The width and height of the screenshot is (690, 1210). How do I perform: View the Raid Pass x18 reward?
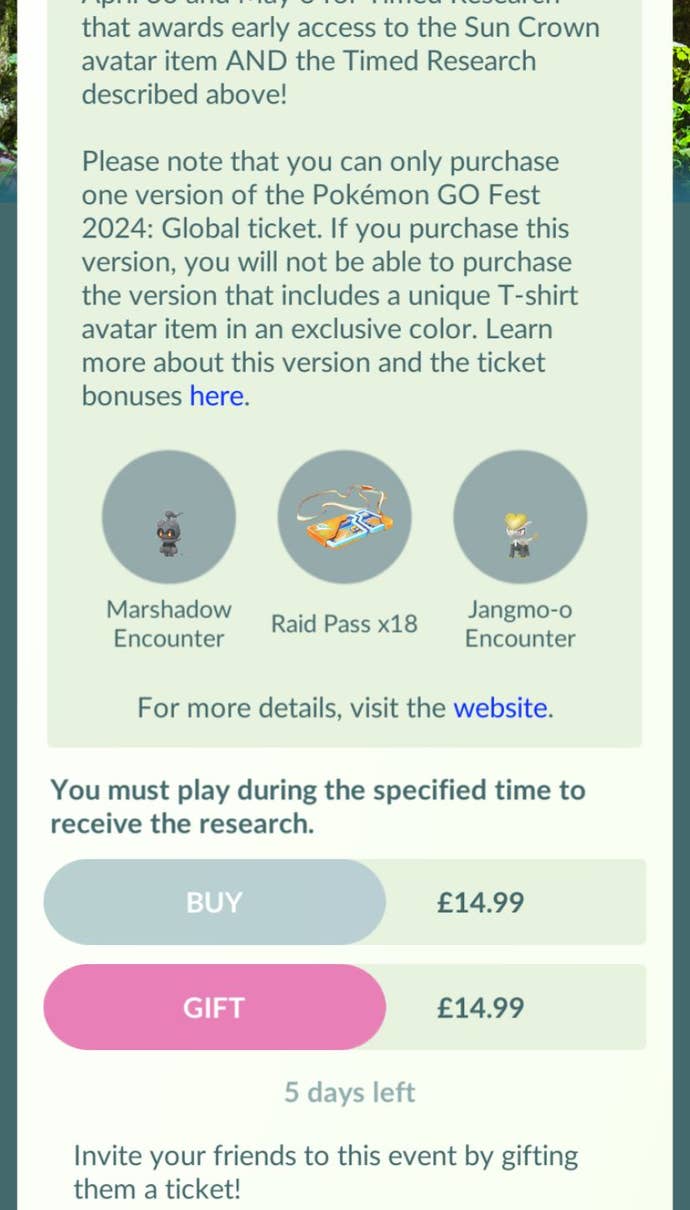pos(344,518)
